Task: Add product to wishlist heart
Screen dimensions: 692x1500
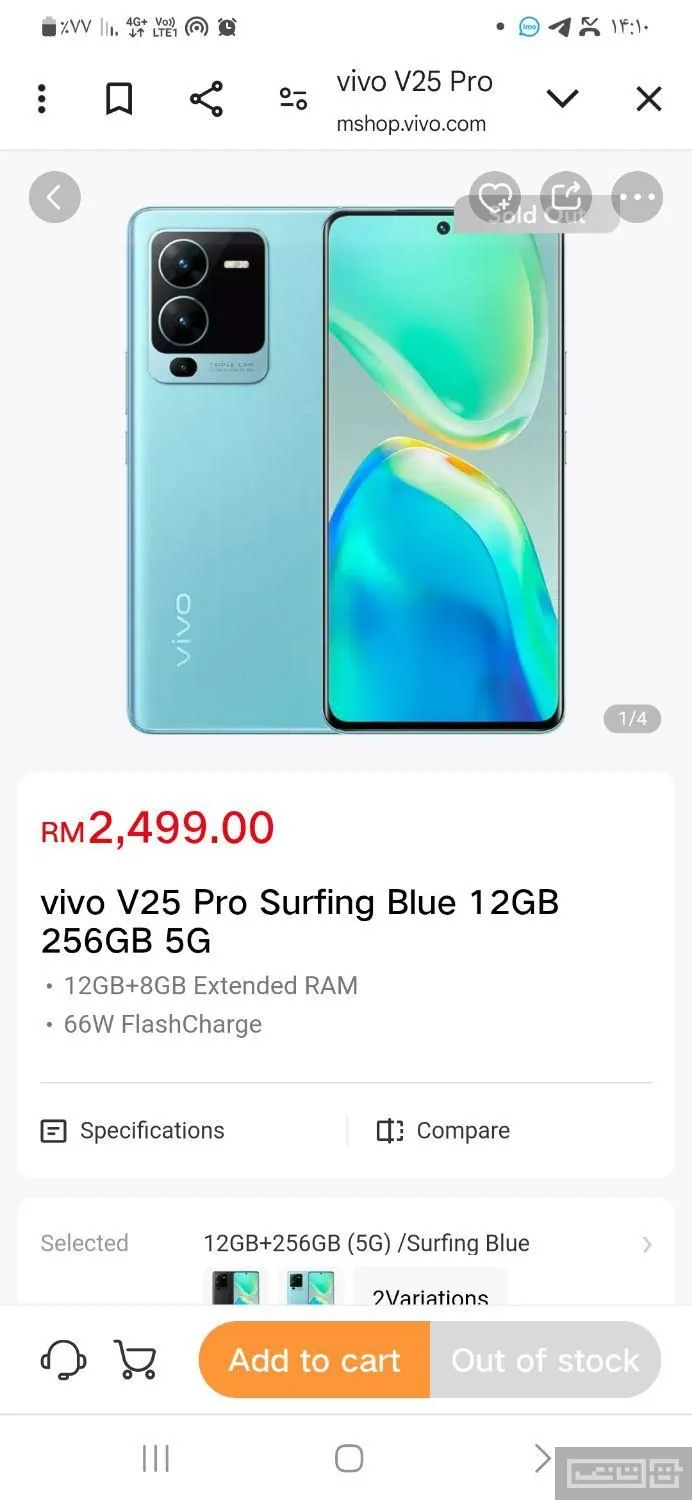Action: 495,197
